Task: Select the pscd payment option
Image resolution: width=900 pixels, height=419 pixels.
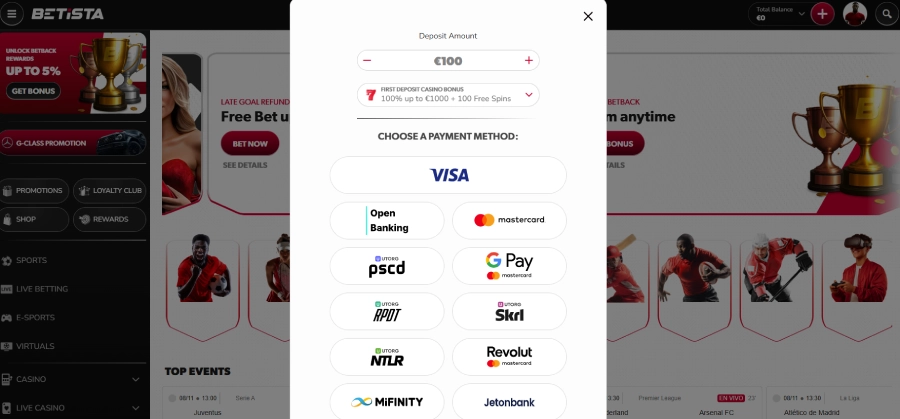Action: (387, 266)
